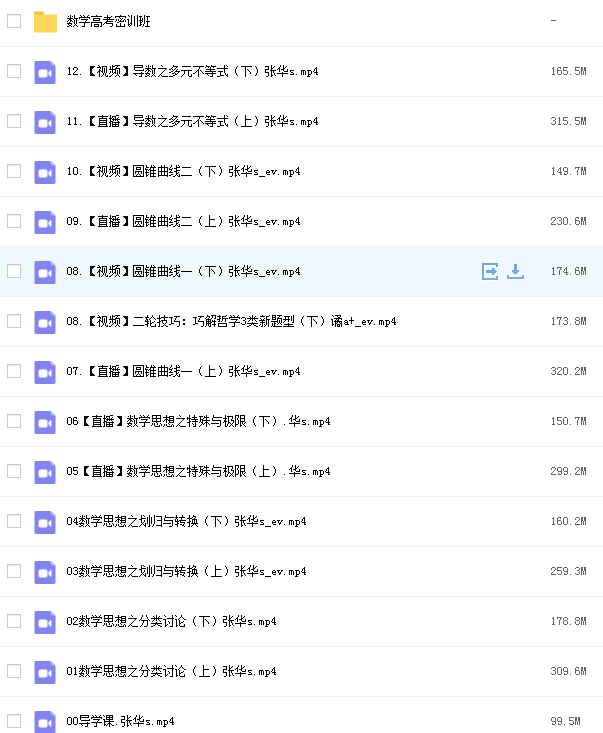Open 10.【视频】圆锥曲线二（下）video file
This screenshot has height=733, width=603.
[x=183, y=171]
